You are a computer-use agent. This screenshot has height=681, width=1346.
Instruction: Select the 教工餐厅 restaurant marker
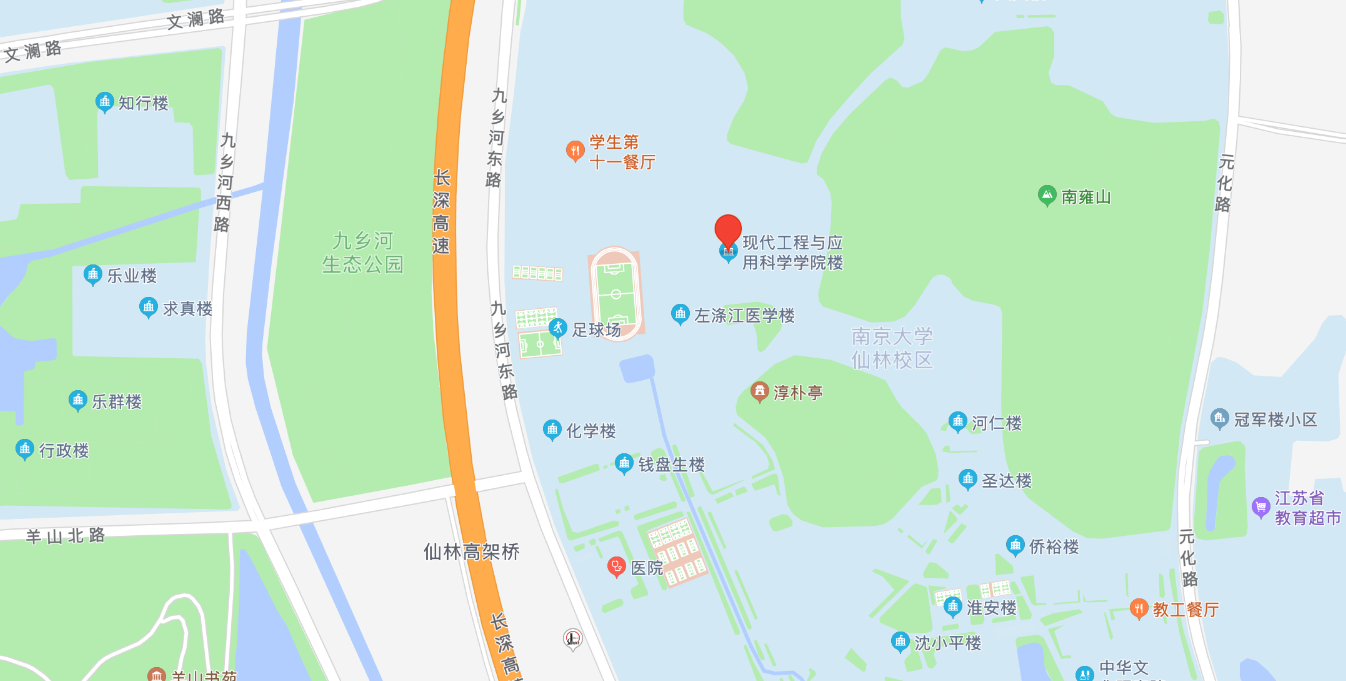point(1138,608)
